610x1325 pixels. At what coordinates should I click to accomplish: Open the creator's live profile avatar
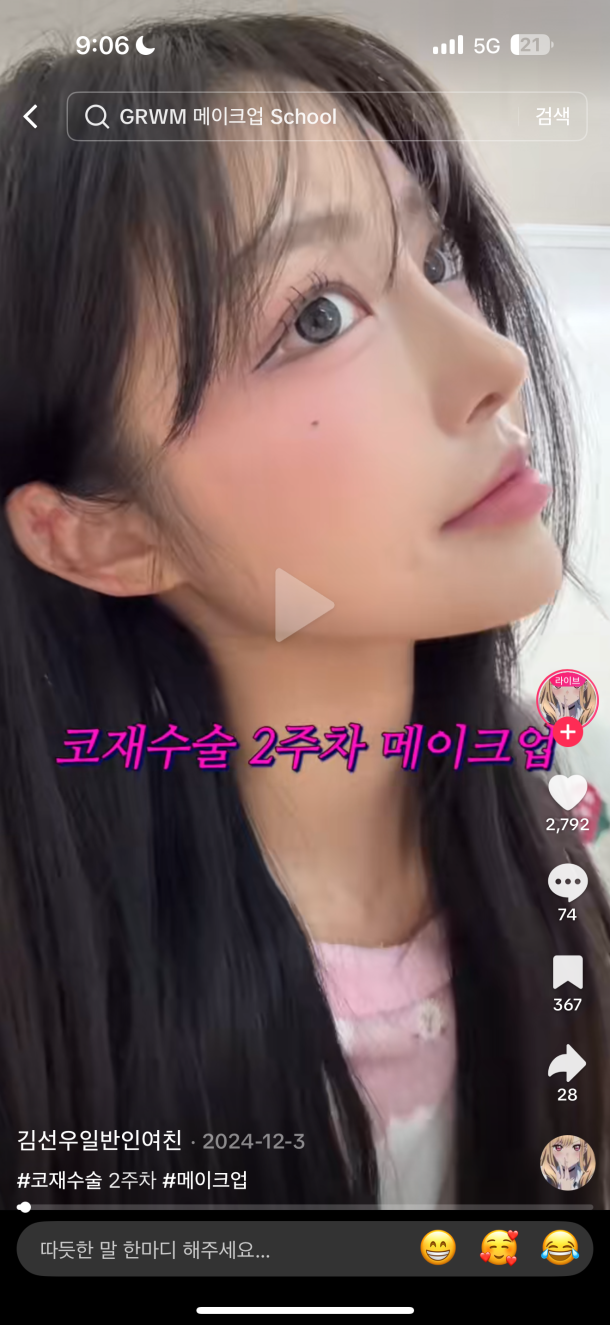(567, 698)
